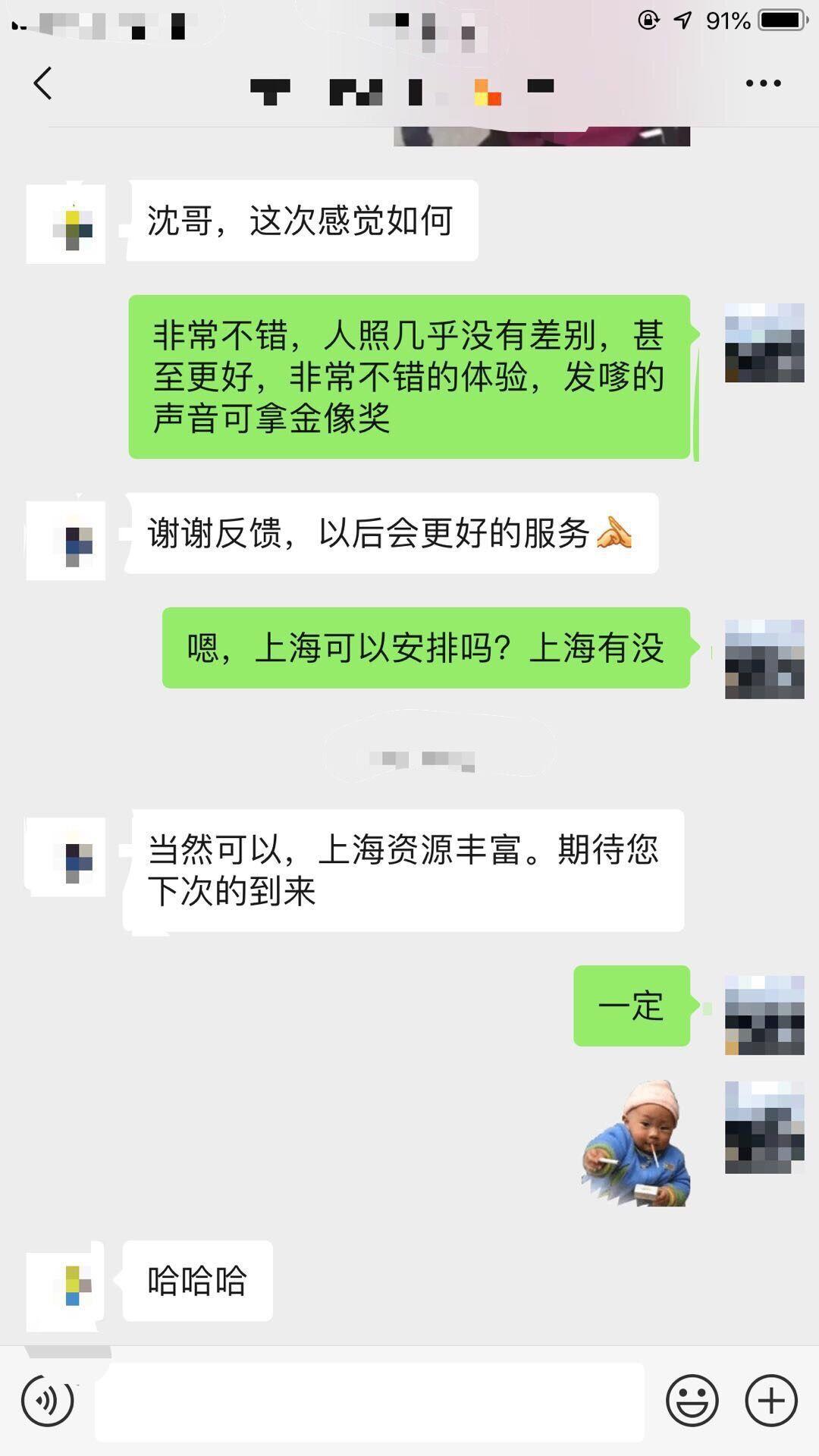
Task: Open the partially visible photo at top
Action: point(541,136)
